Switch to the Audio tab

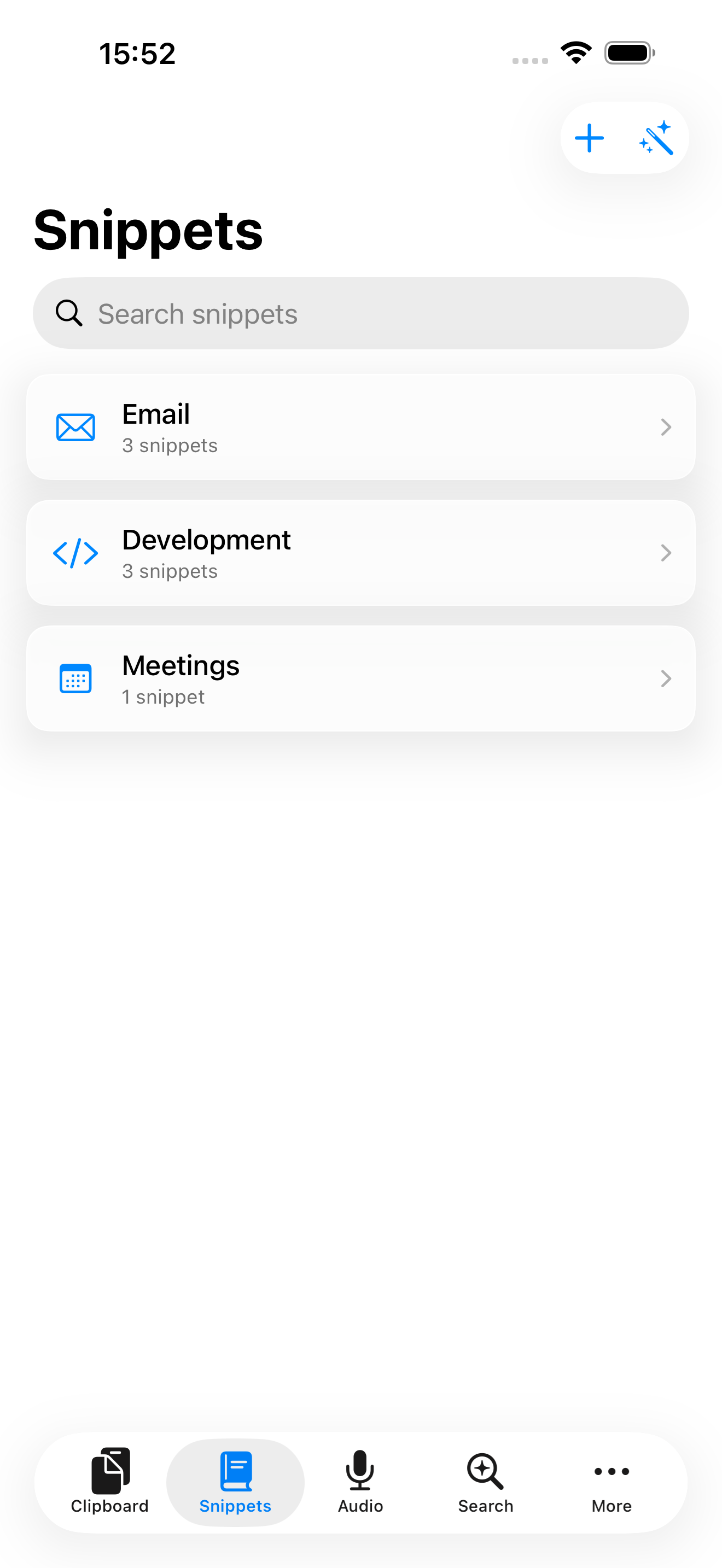click(360, 1482)
